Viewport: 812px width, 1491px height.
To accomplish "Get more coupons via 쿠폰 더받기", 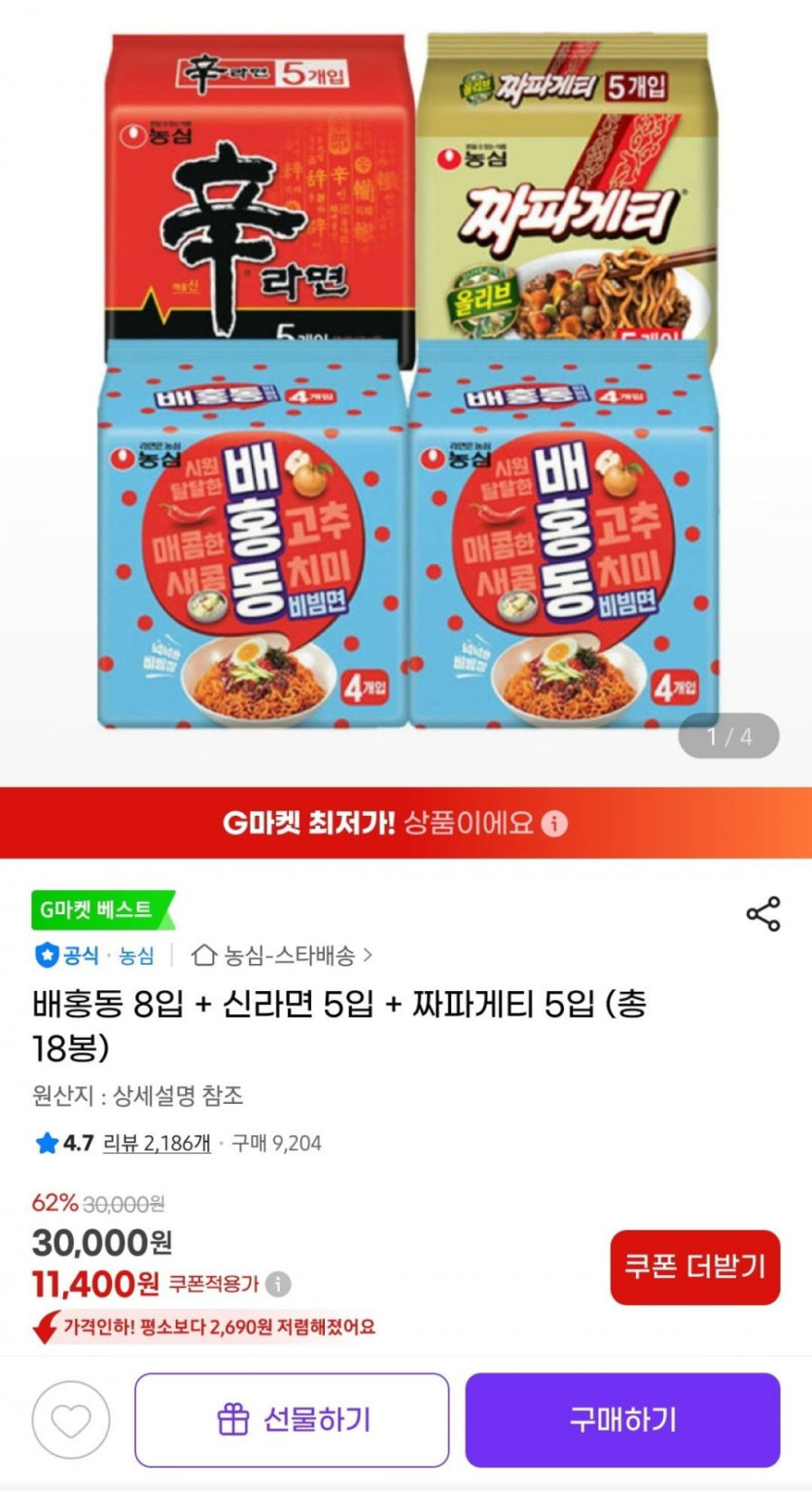I will [694, 1267].
